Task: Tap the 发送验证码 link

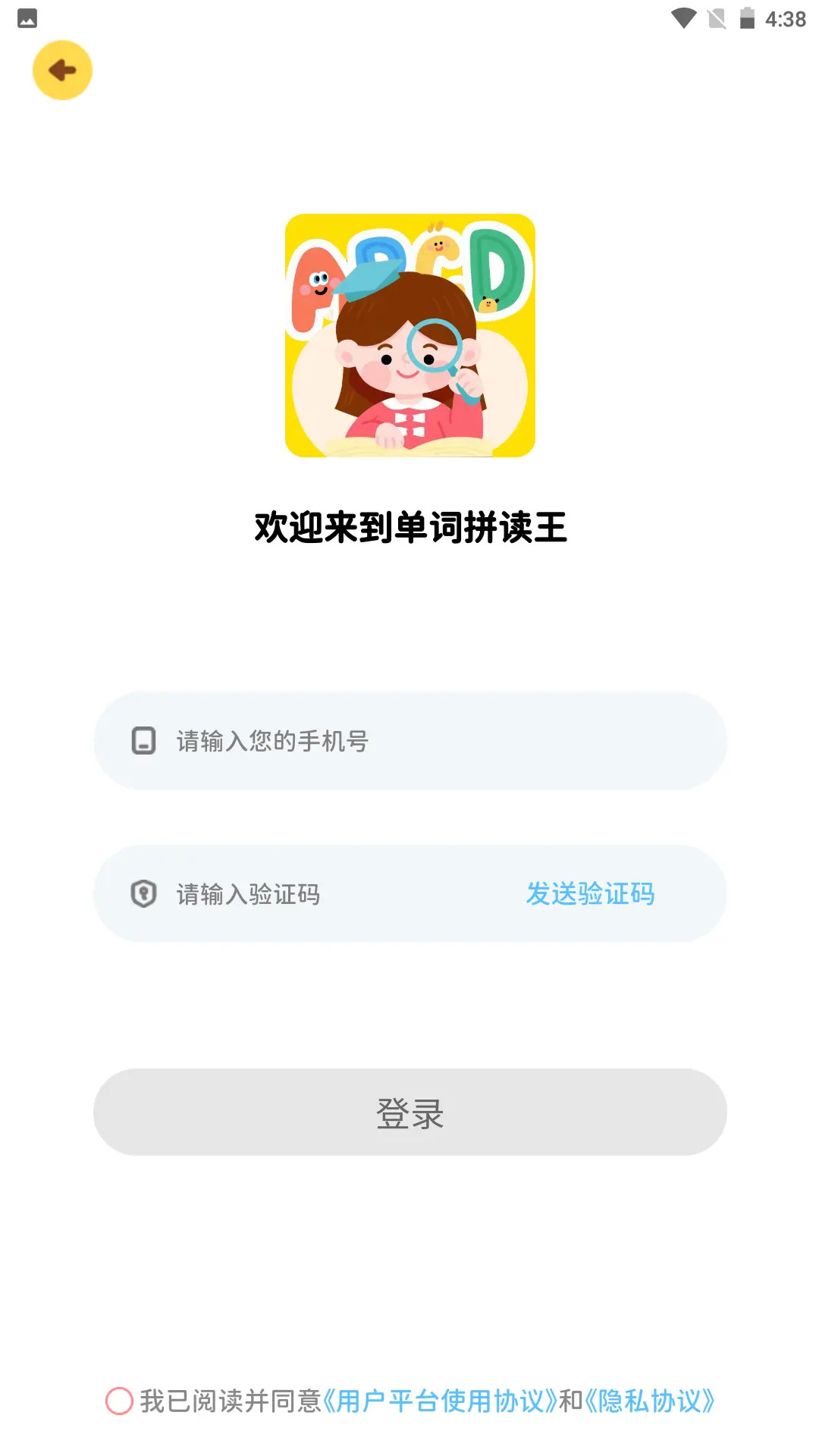Action: (x=590, y=895)
